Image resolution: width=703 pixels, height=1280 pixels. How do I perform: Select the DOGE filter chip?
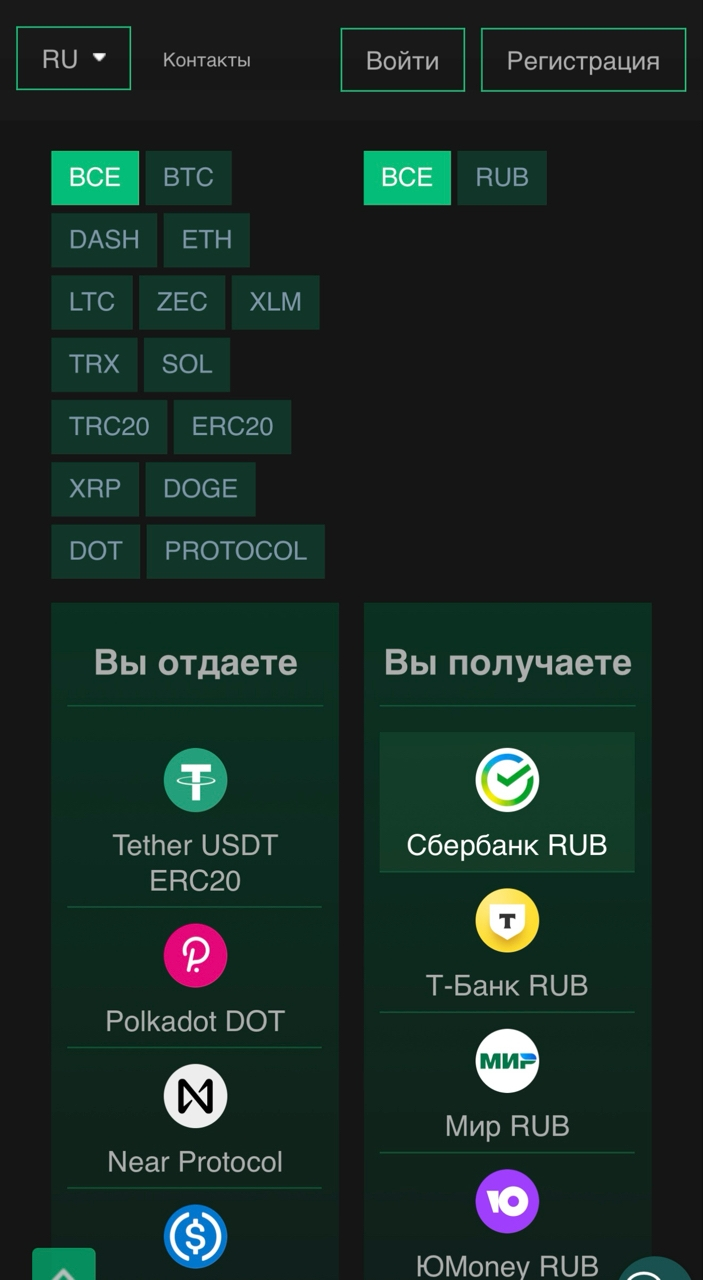200,489
